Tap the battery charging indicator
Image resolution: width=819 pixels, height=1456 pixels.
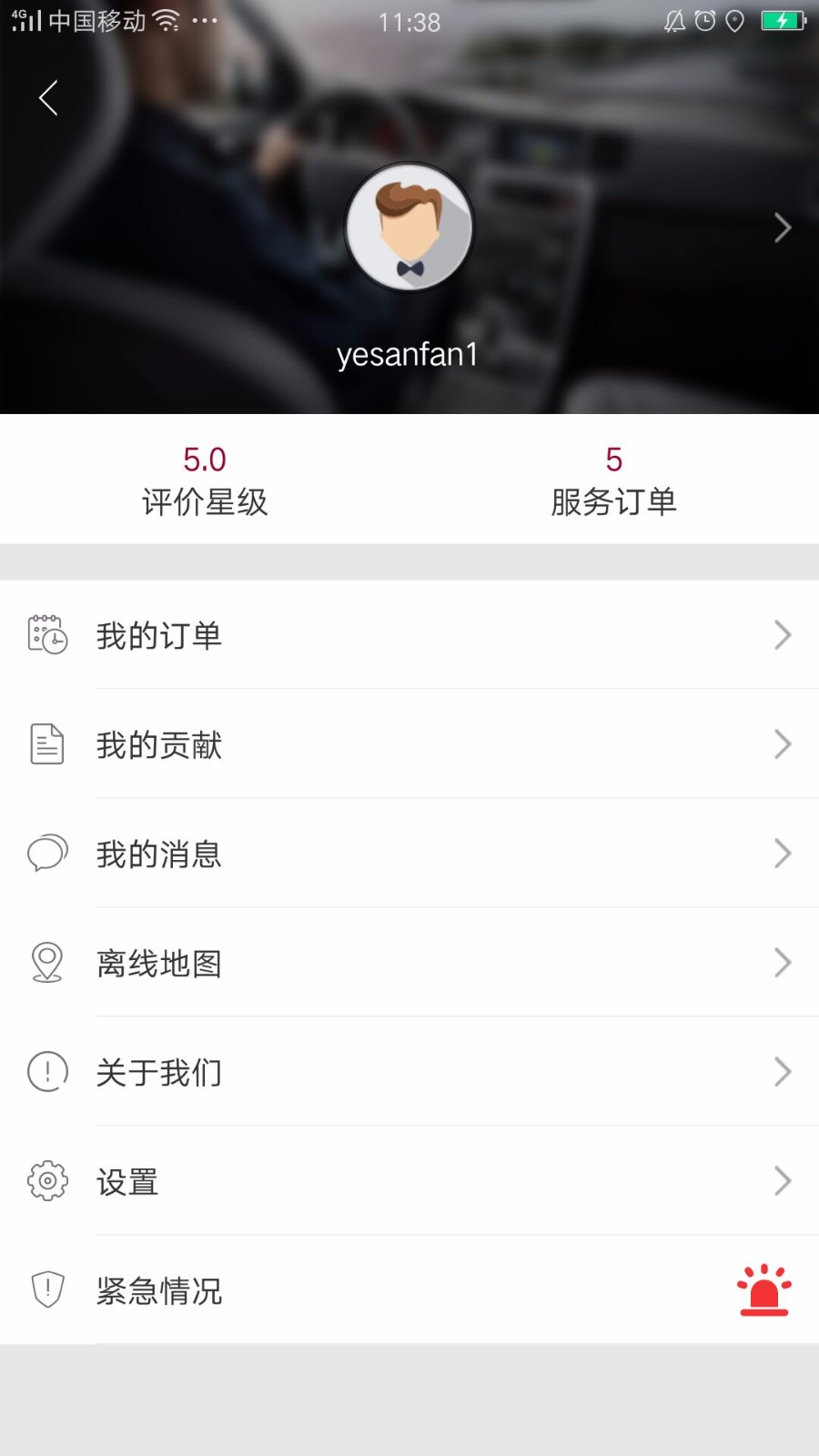[x=783, y=20]
